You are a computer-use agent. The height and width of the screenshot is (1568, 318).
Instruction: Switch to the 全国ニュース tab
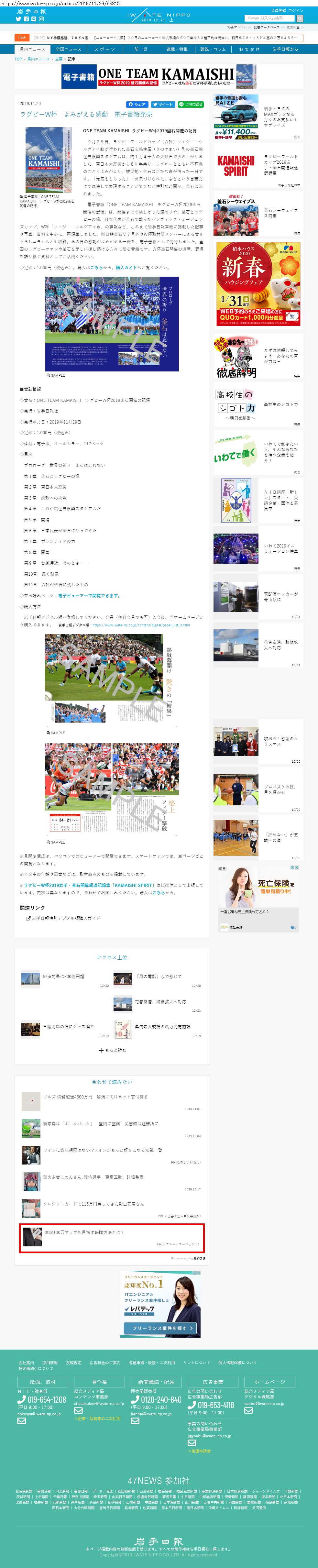tap(68, 49)
